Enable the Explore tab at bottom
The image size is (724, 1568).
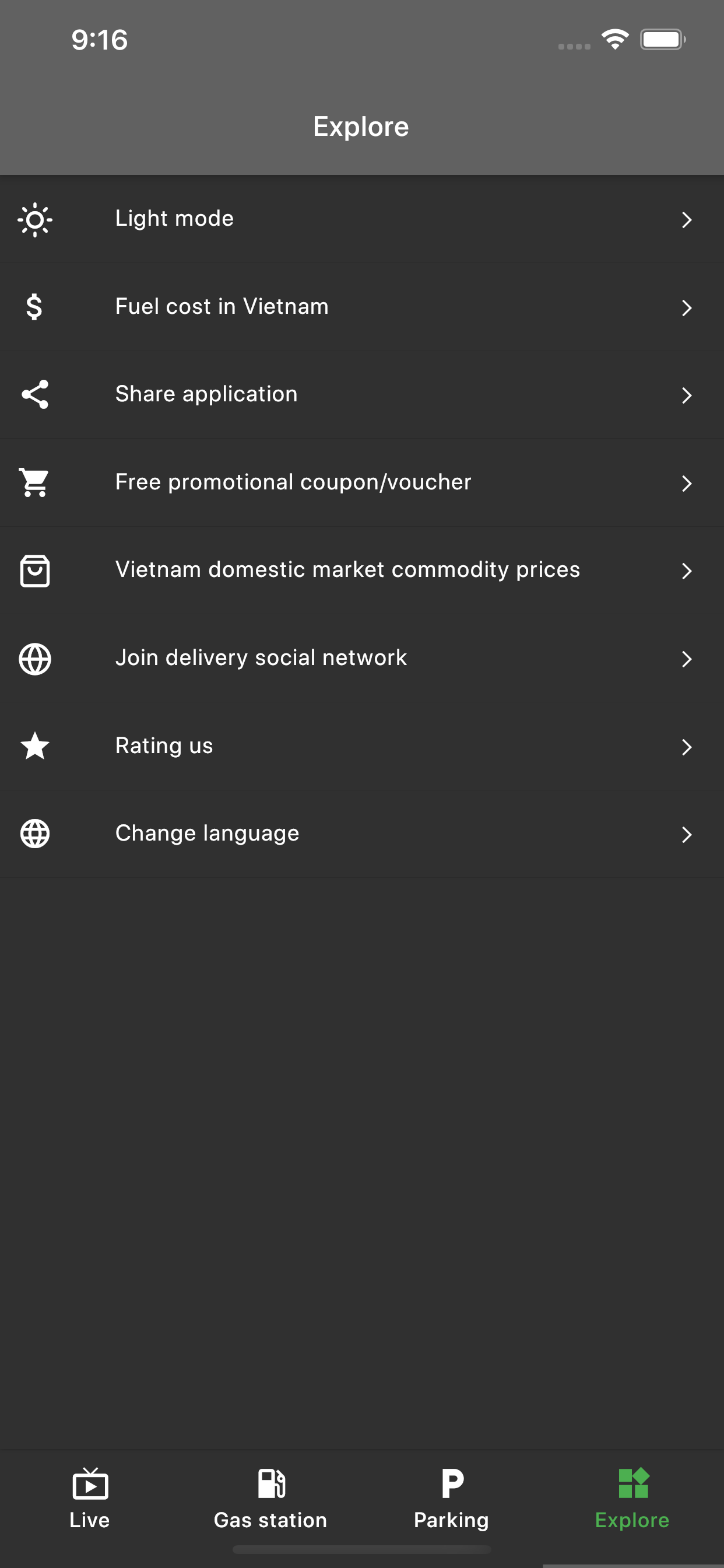click(632, 1500)
